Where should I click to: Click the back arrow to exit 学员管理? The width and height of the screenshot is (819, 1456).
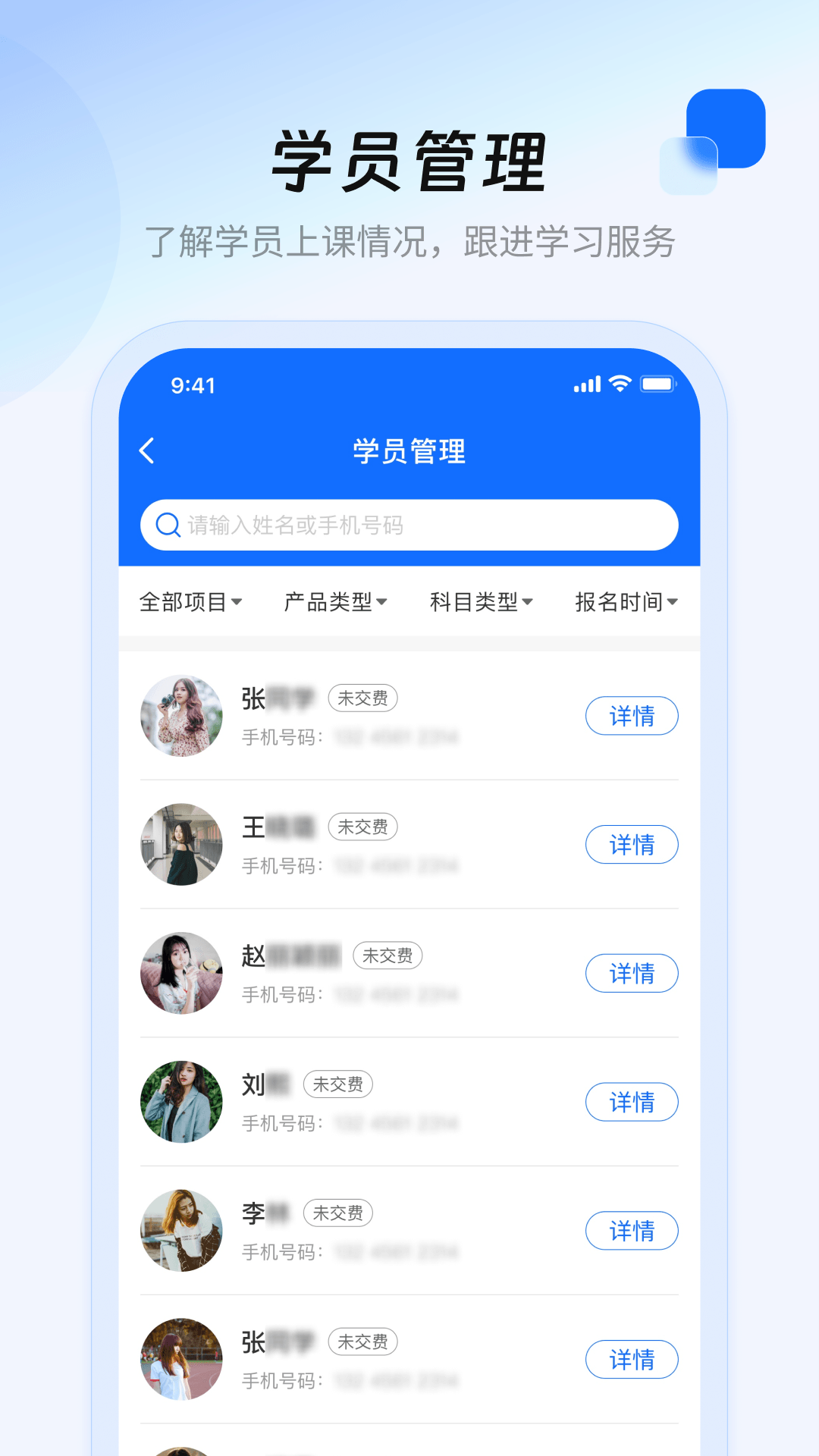pos(146,450)
